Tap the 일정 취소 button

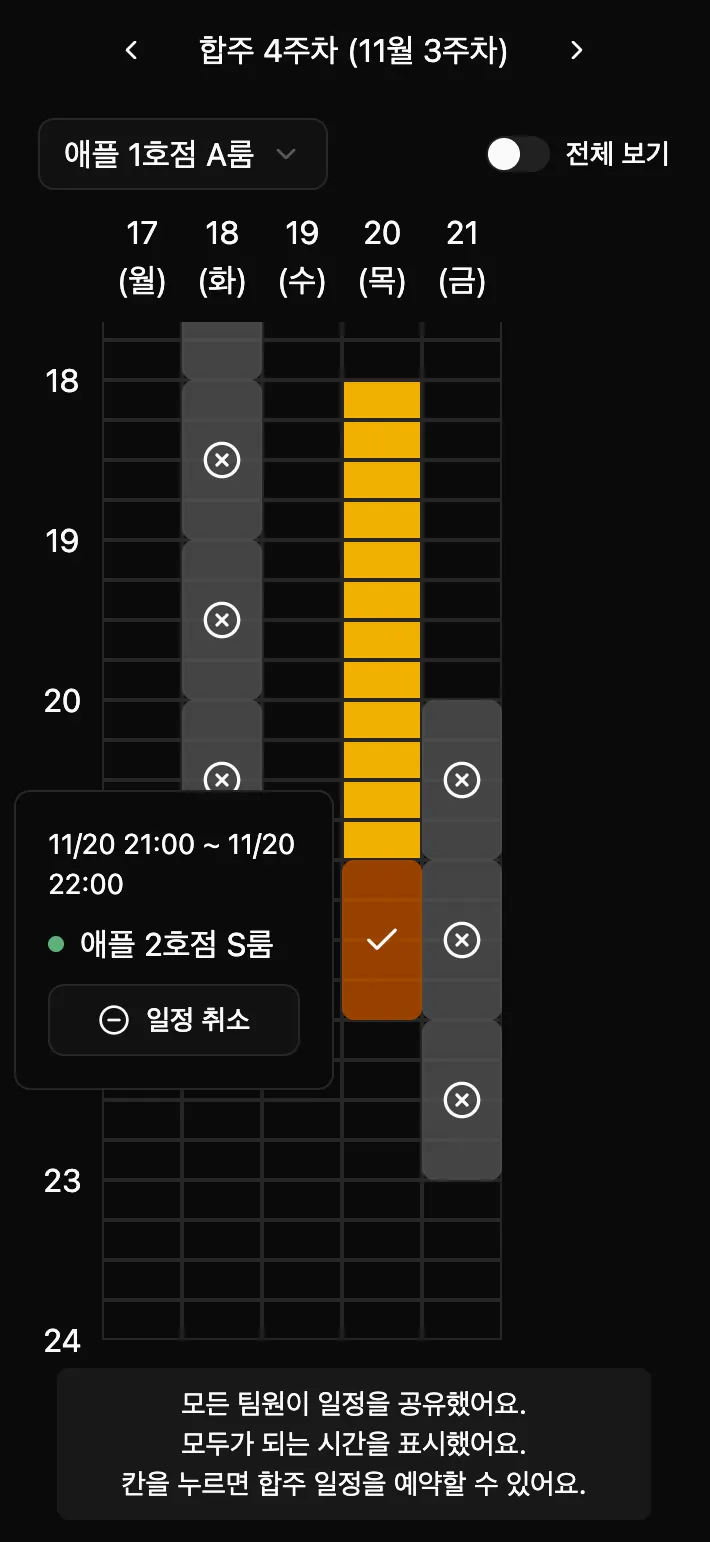coord(174,1020)
